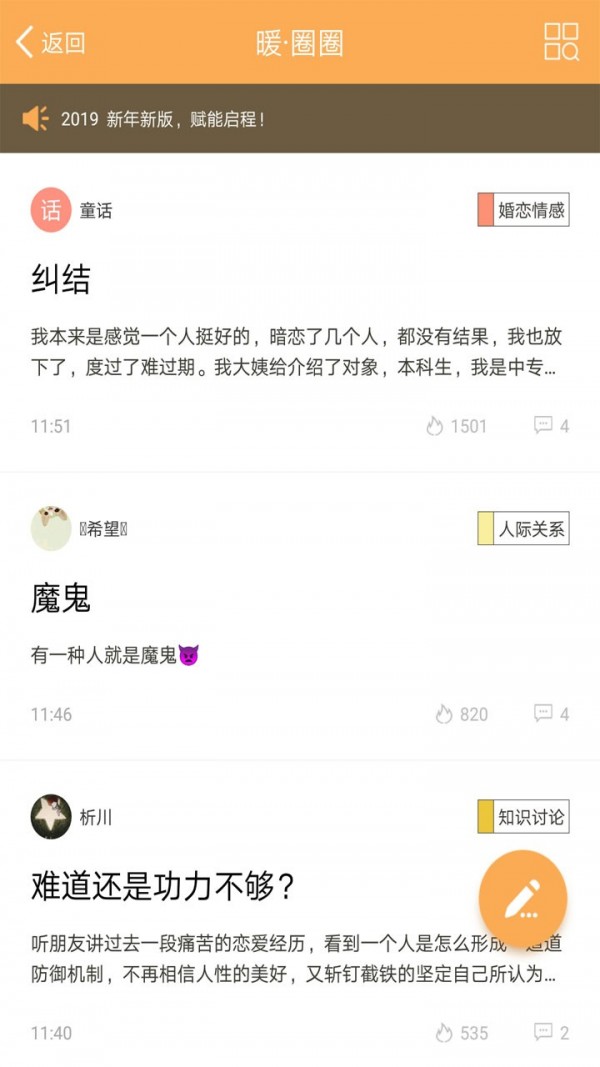The height and width of the screenshot is (1067, 600).
Task: Open comments on the 魔鬼 post
Action: [551, 714]
